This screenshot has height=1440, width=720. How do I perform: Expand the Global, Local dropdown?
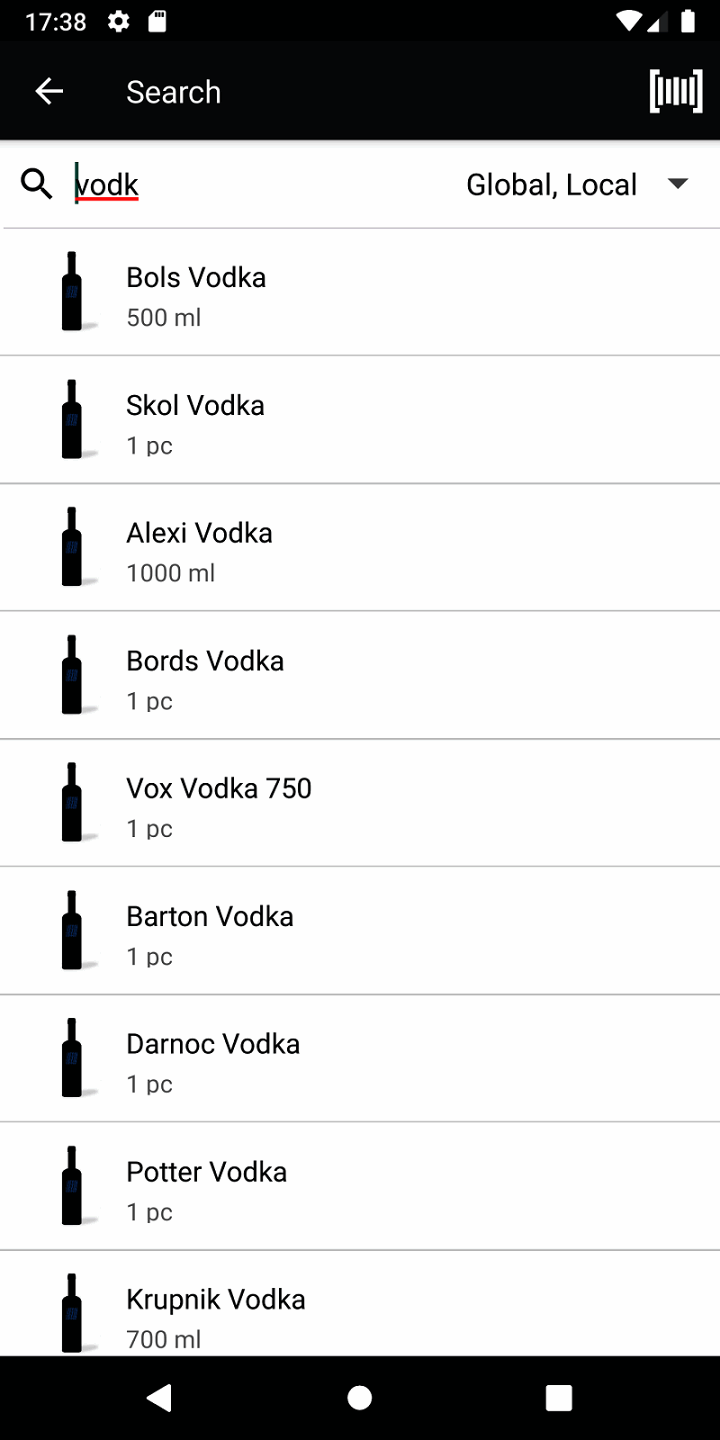(x=578, y=185)
